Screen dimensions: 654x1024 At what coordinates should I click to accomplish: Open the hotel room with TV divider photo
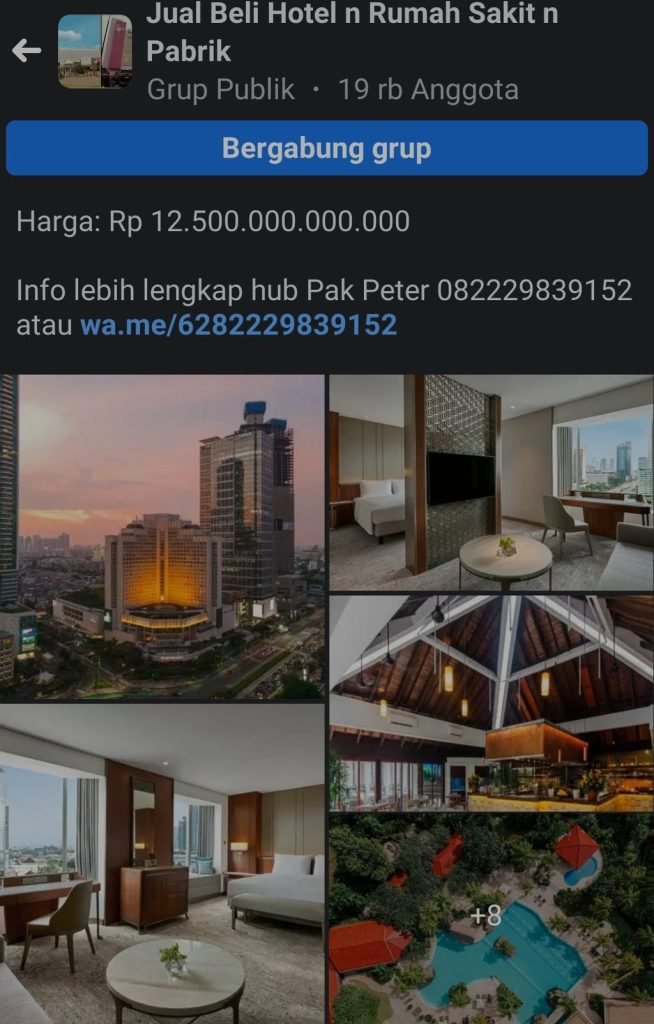tap(491, 482)
